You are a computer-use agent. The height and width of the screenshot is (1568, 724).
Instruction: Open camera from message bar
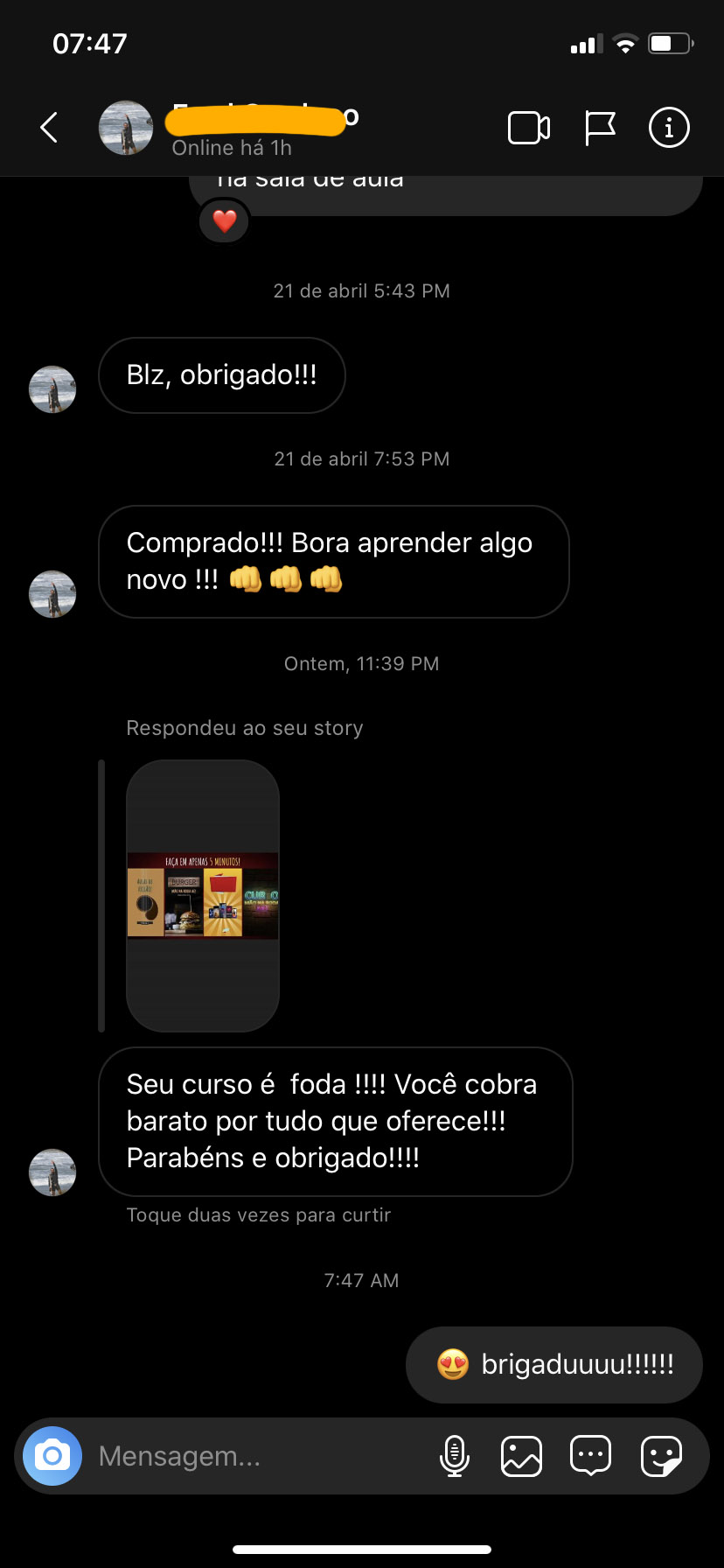[52, 1456]
